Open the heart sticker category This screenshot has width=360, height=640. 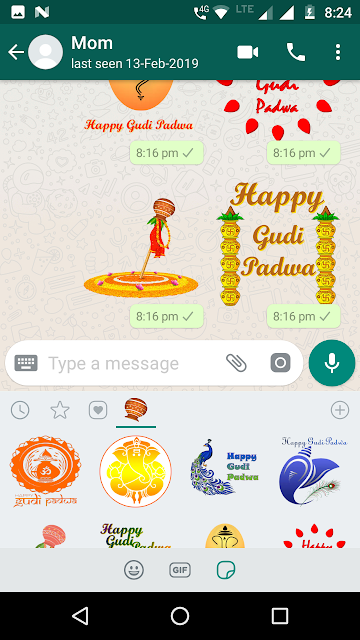click(98, 410)
